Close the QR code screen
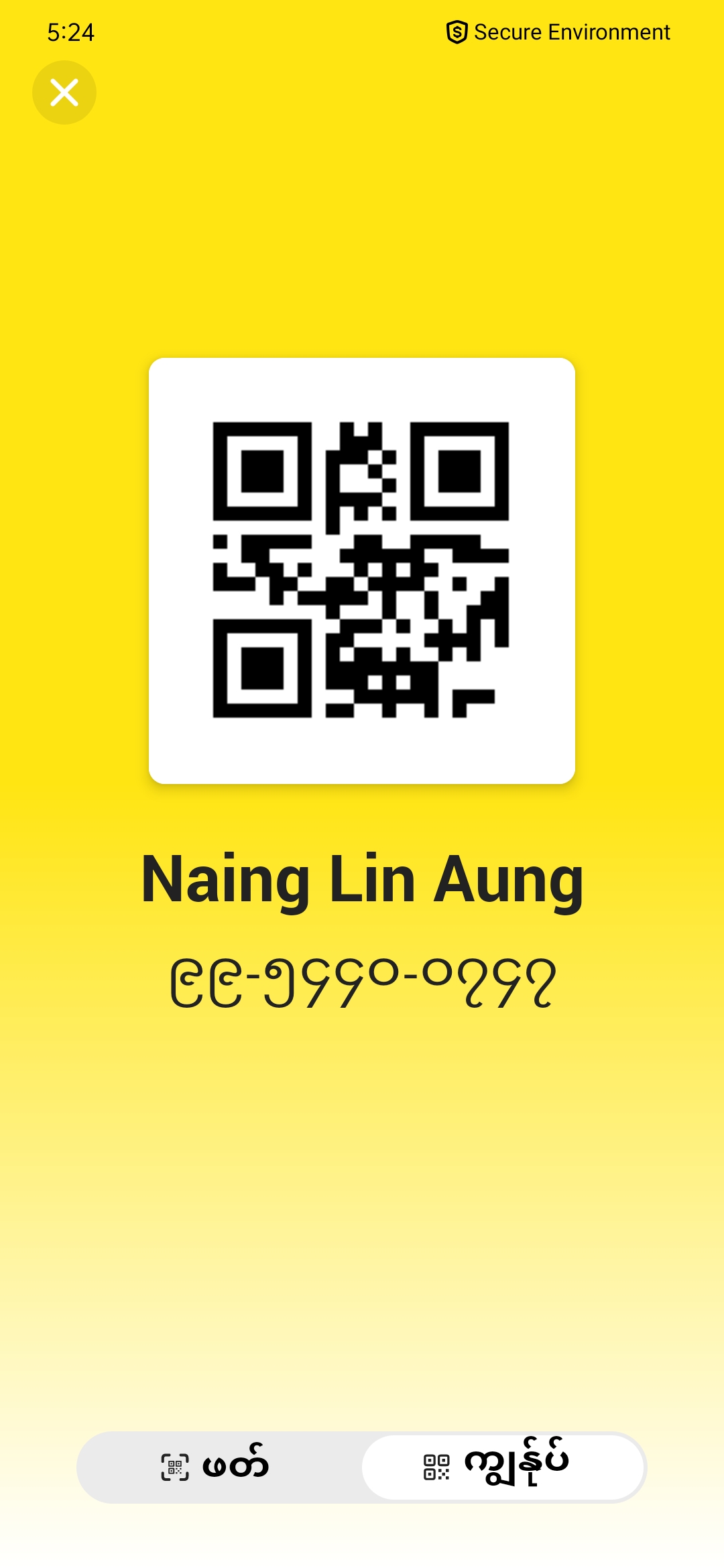This screenshot has width=724, height=1568. click(x=64, y=92)
